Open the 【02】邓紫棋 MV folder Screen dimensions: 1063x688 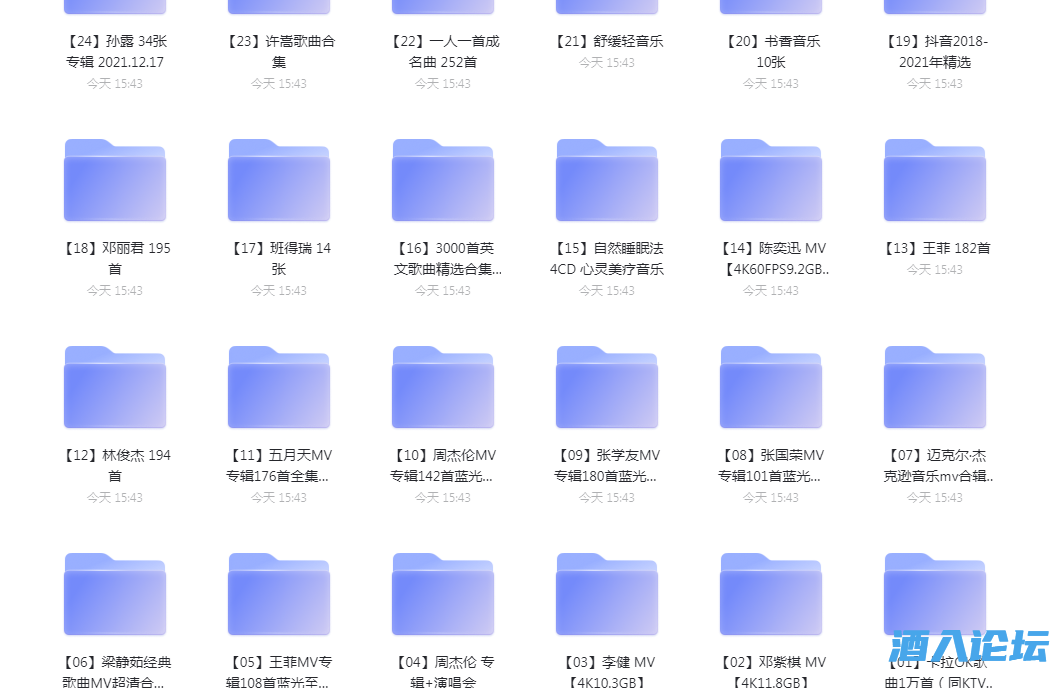click(x=771, y=594)
